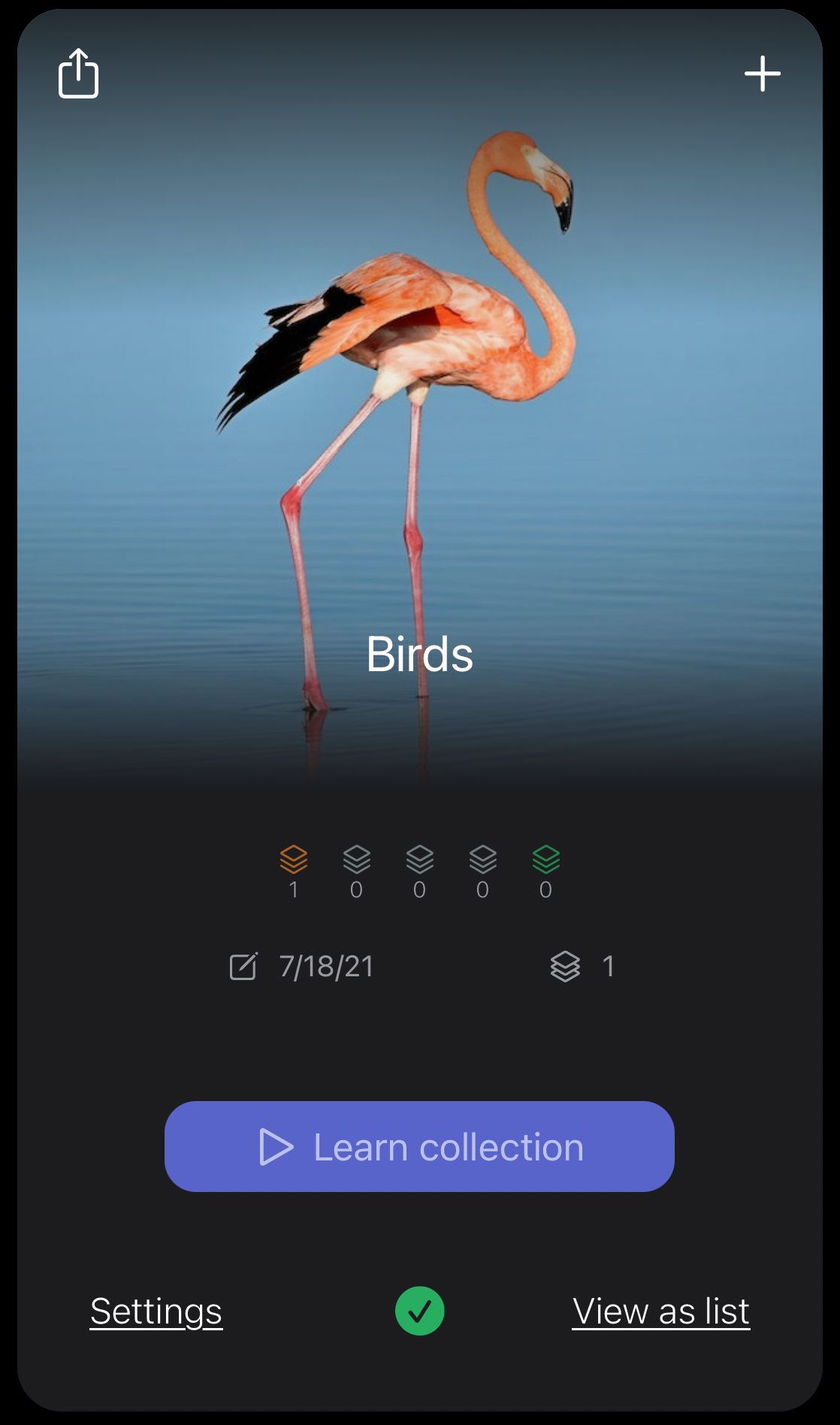Share the Birds collection

[78, 74]
